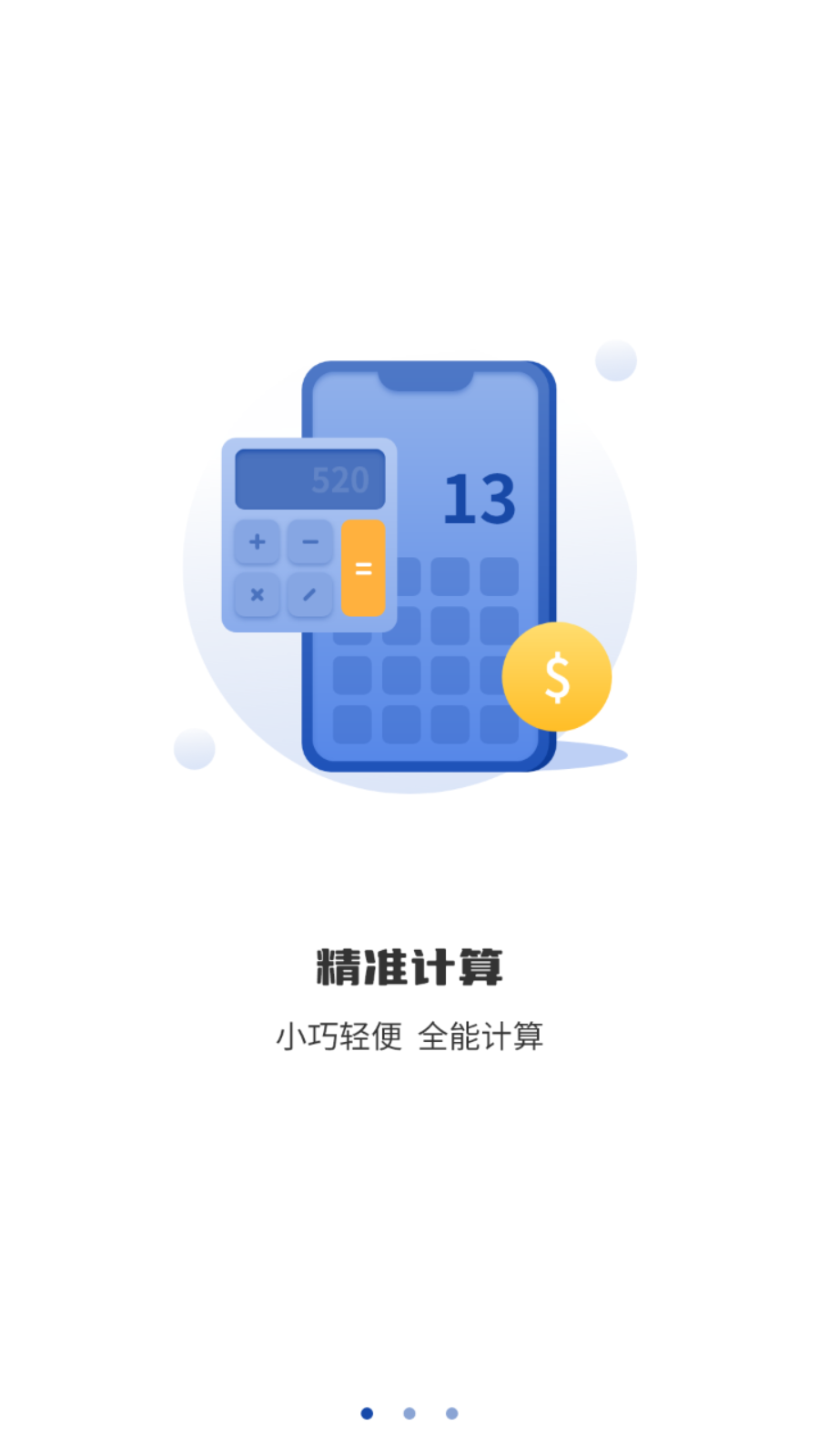Click the multiplication key on the calculator

[x=256, y=596]
